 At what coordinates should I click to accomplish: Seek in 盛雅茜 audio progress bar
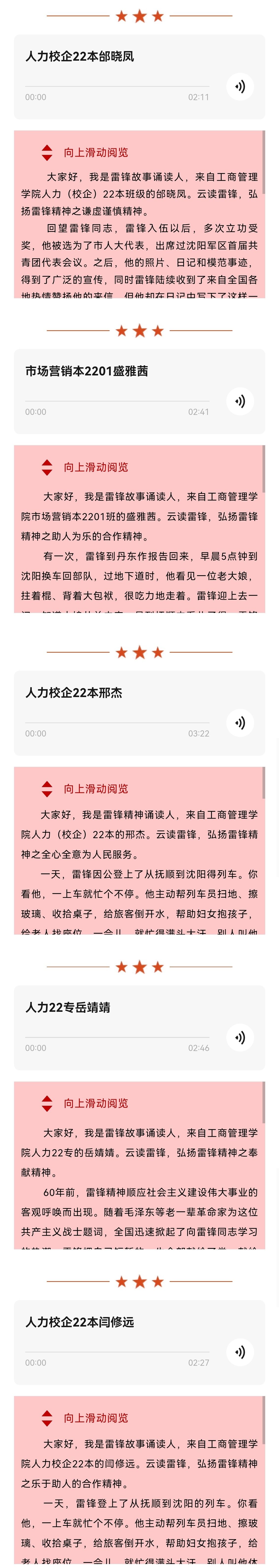117,401
